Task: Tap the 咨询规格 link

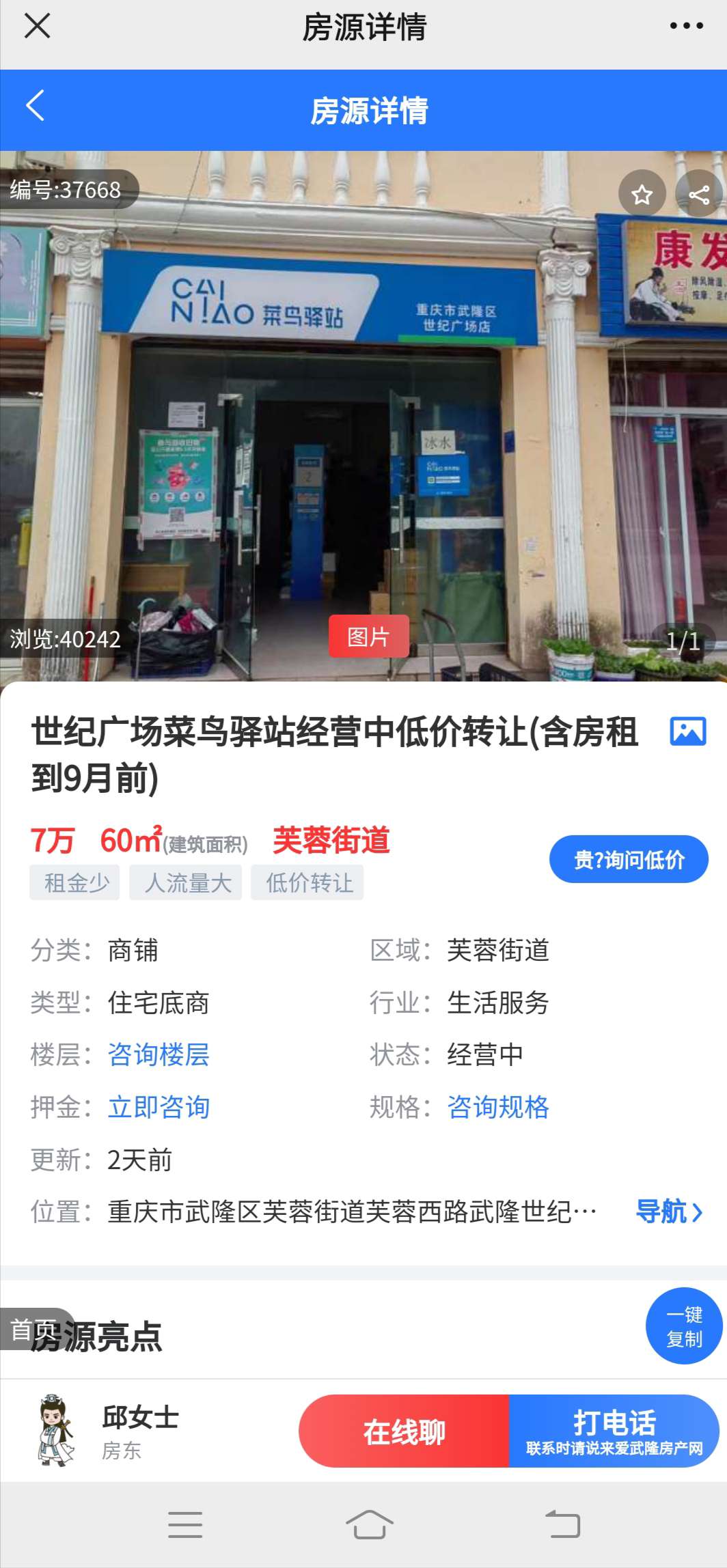Action: click(x=498, y=1107)
